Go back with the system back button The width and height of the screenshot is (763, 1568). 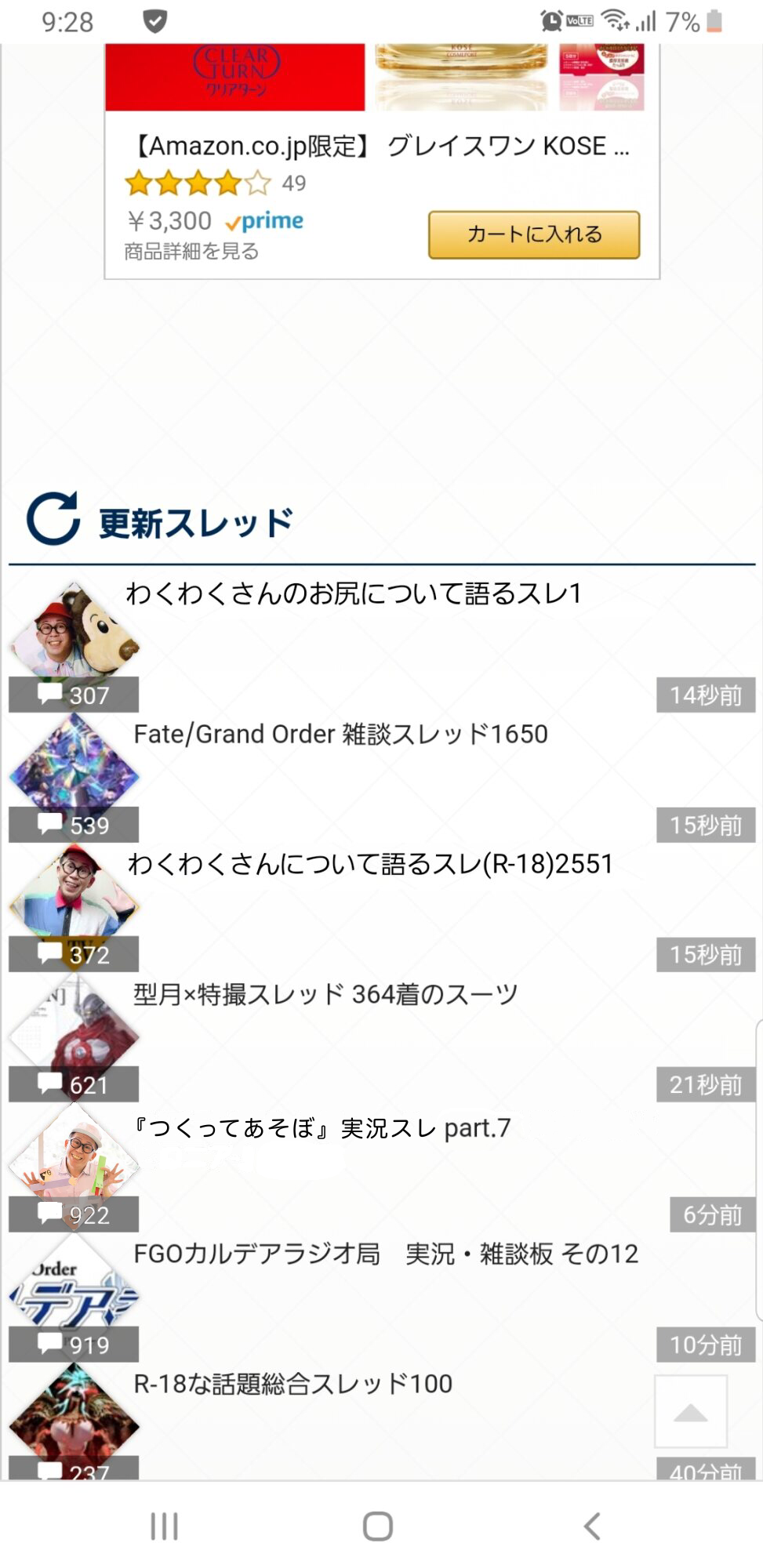tap(593, 1526)
